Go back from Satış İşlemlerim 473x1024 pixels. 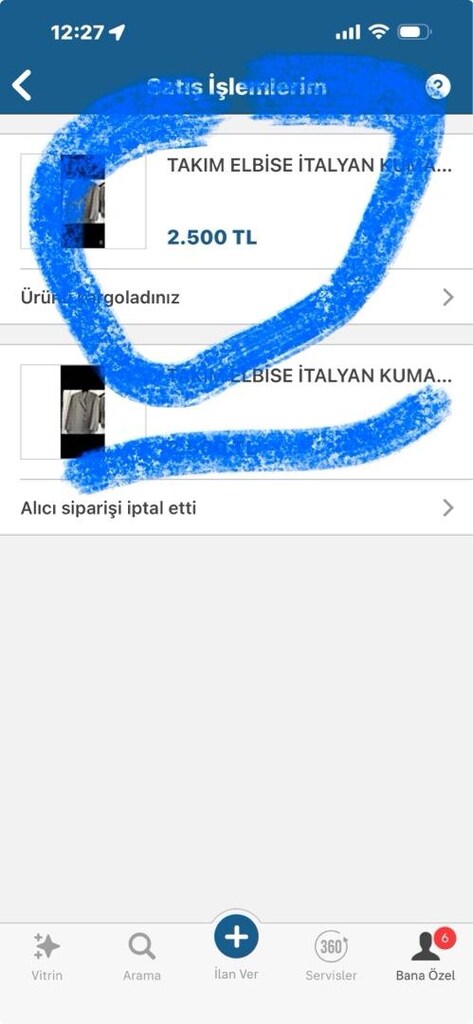point(22,86)
